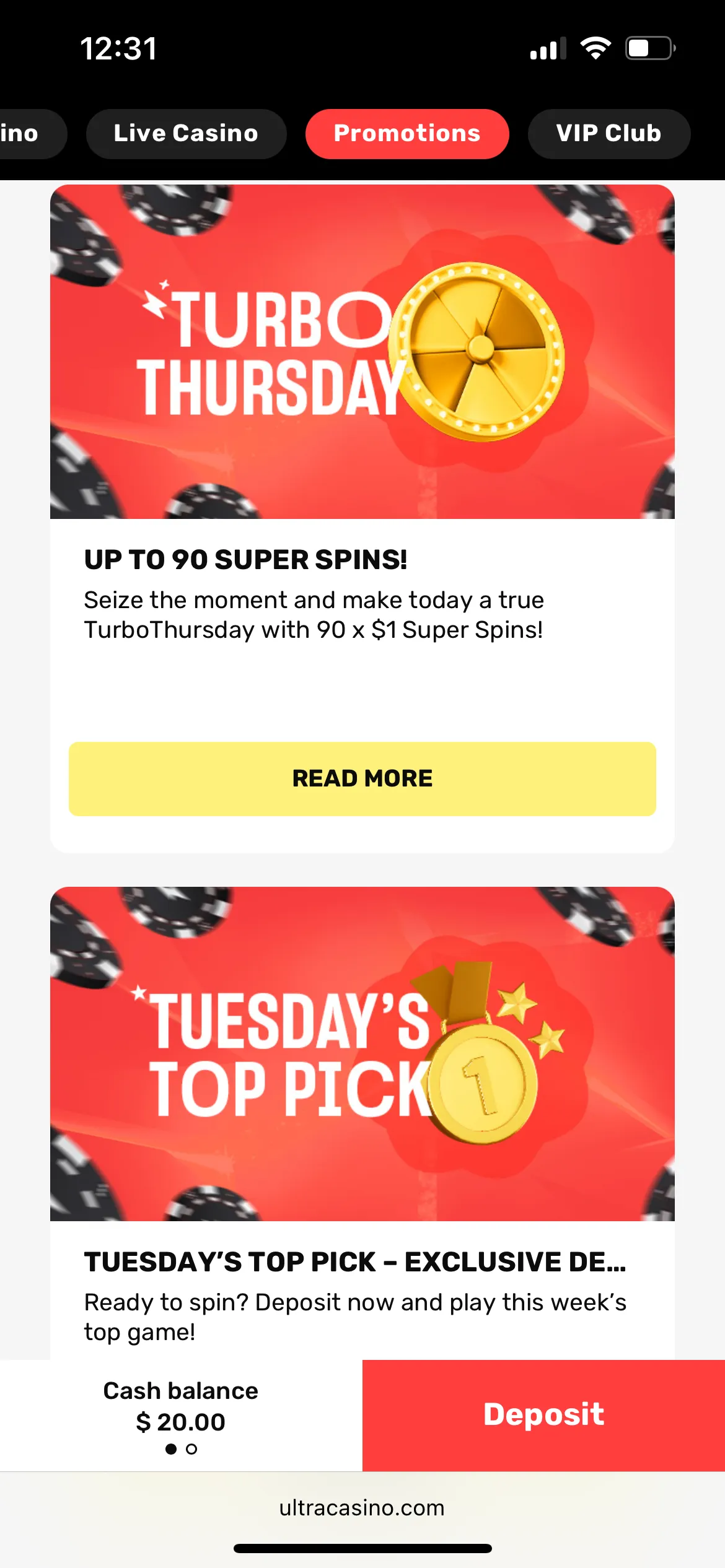This screenshot has width=725, height=1568.
Task: Open the VIP Club tab
Action: [x=609, y=134]
